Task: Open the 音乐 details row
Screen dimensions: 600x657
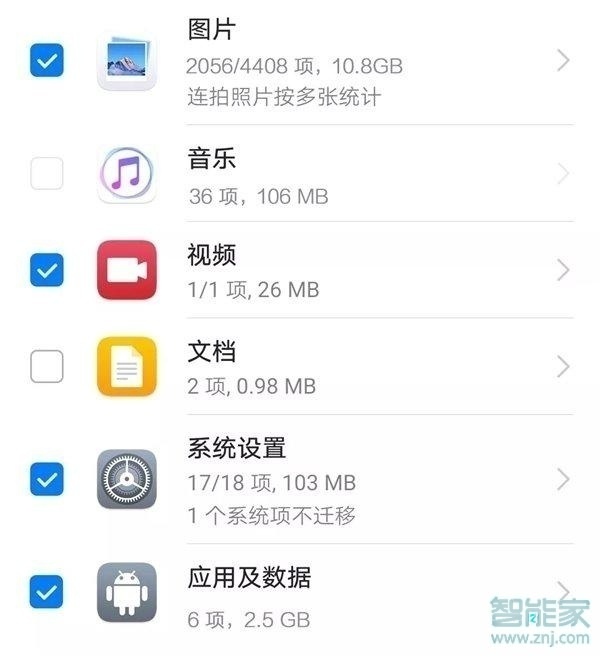Action: tap(370, 175)
